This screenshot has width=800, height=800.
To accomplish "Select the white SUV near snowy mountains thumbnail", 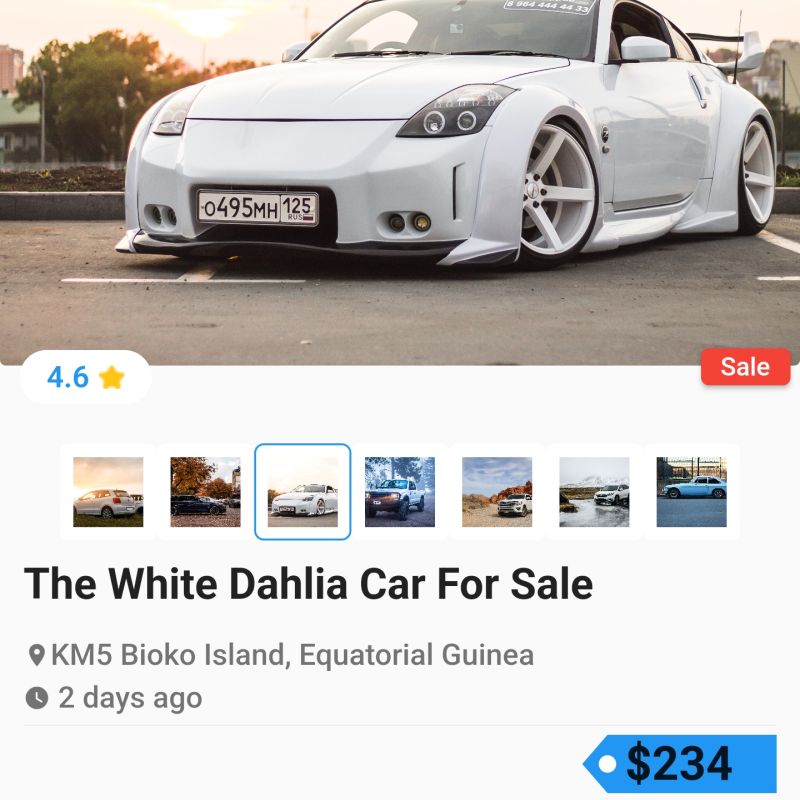I will coord(594,492).
